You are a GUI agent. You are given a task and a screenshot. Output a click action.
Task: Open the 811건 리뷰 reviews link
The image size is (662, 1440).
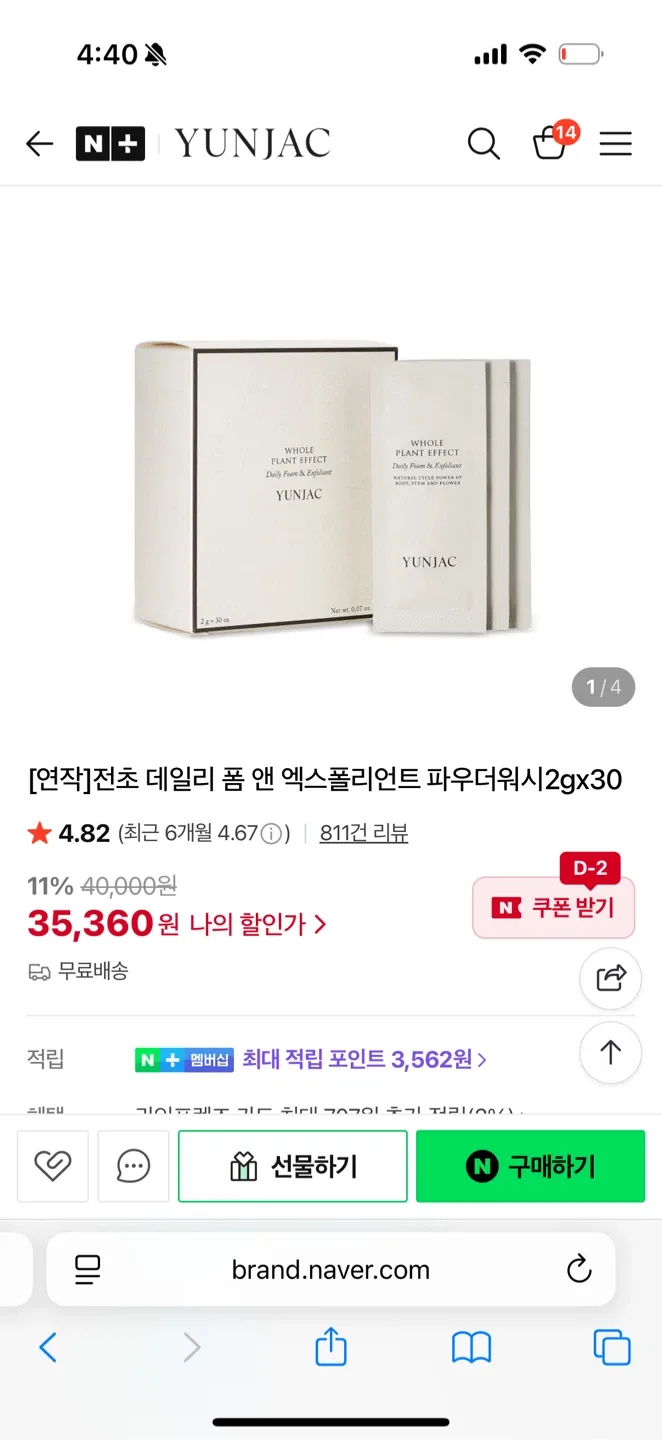364,833
